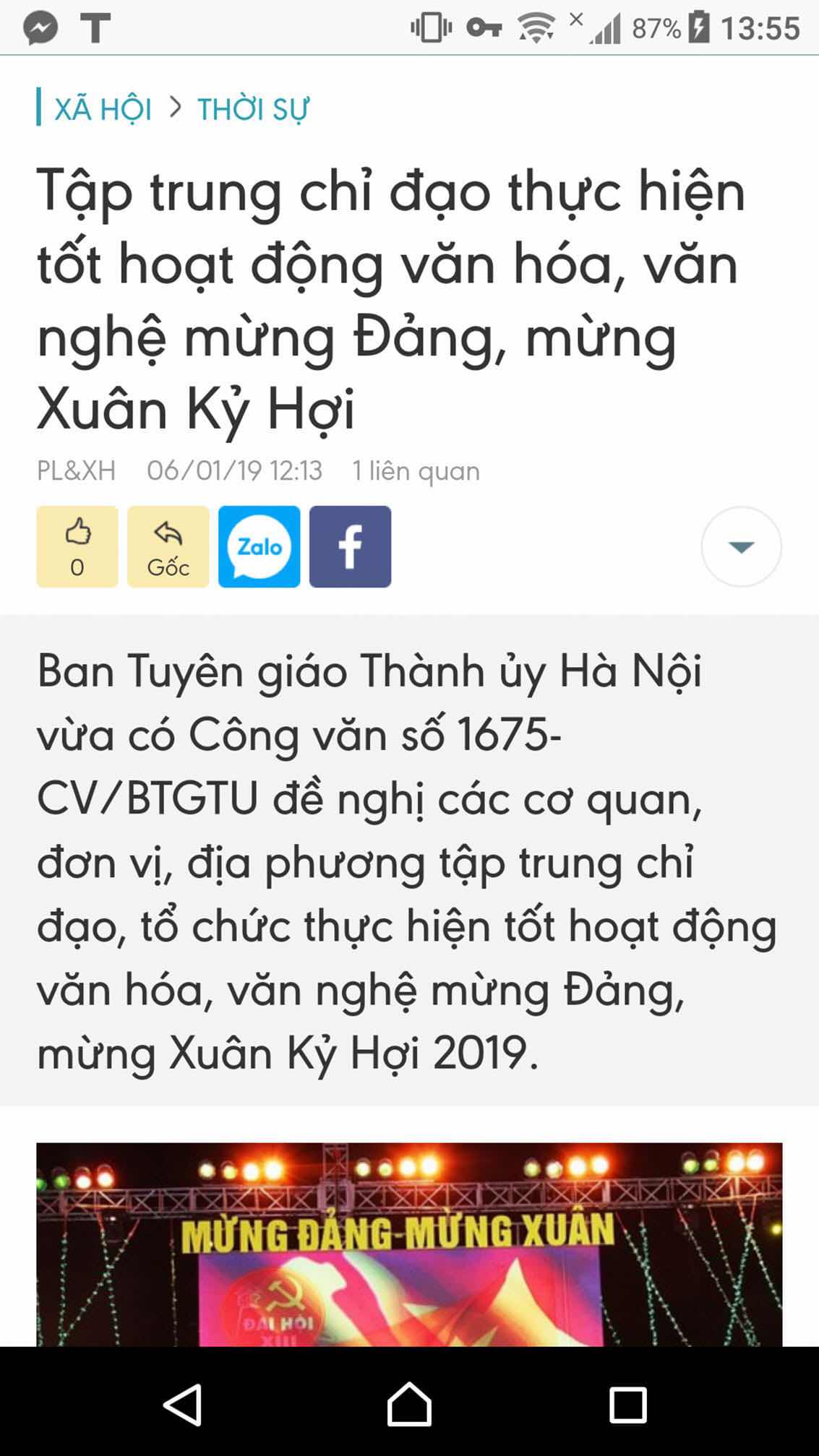Image resolution: width=819 pixels, height=1456 pixels.
Task: Share the article on Zalo
Action: click(260, 546)
